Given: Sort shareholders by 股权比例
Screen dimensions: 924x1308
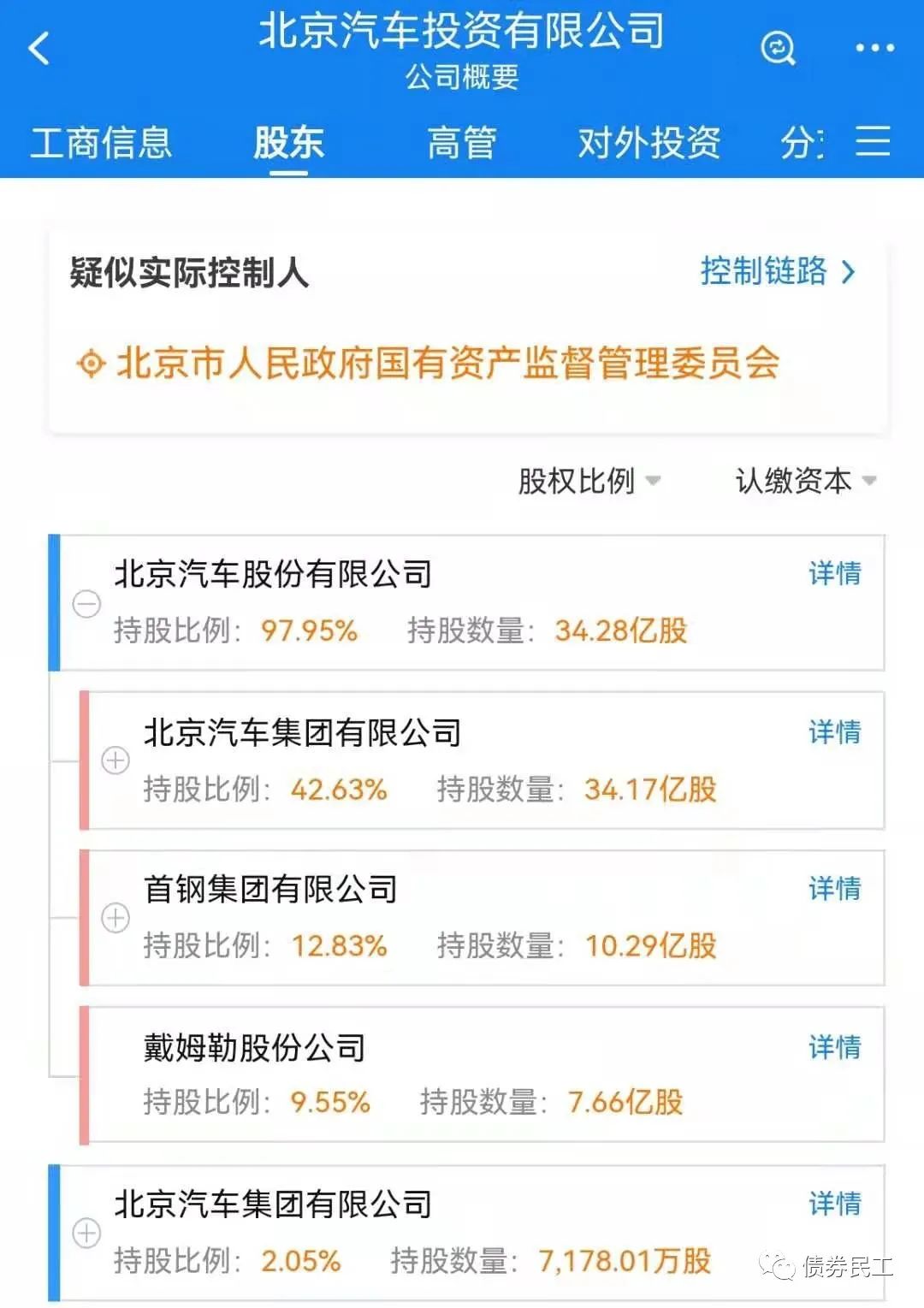Looking at the screenshot, I should coord(589,481).
